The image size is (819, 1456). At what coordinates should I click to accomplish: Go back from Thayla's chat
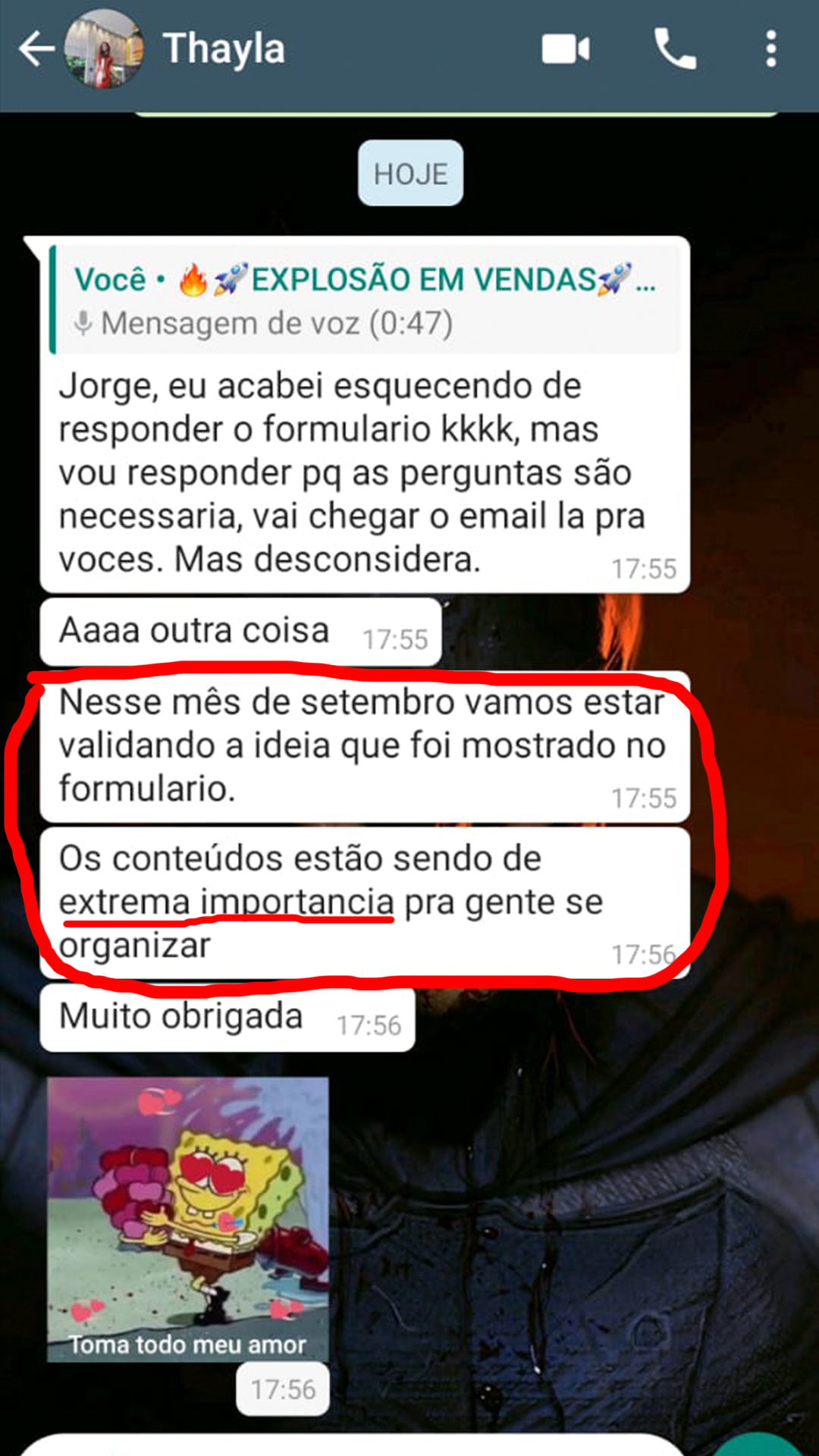click(36, 50)
